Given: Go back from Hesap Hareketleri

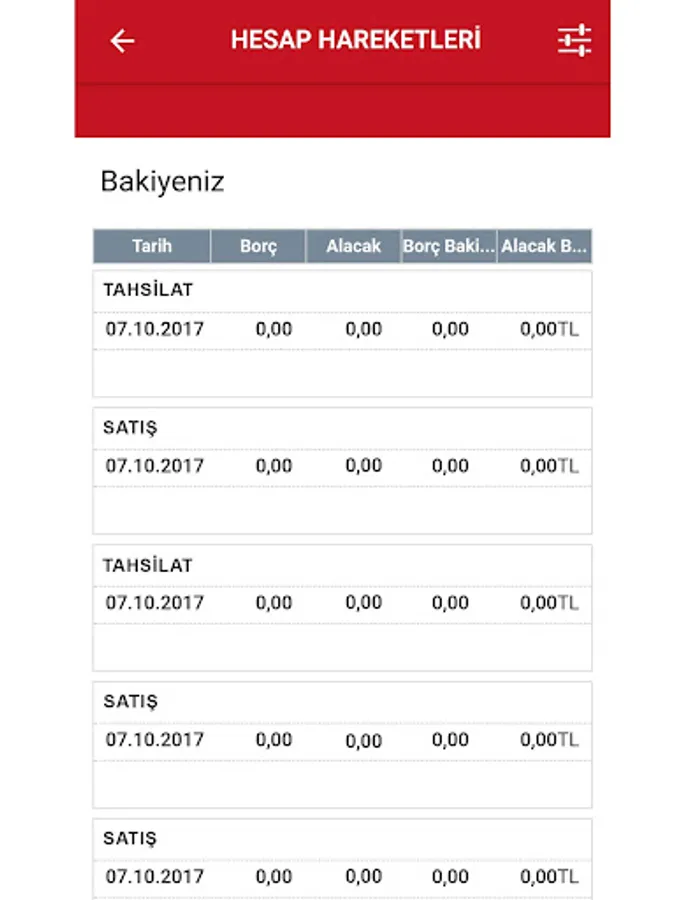Looking at the screenshot, I should (x=122, y=41).
